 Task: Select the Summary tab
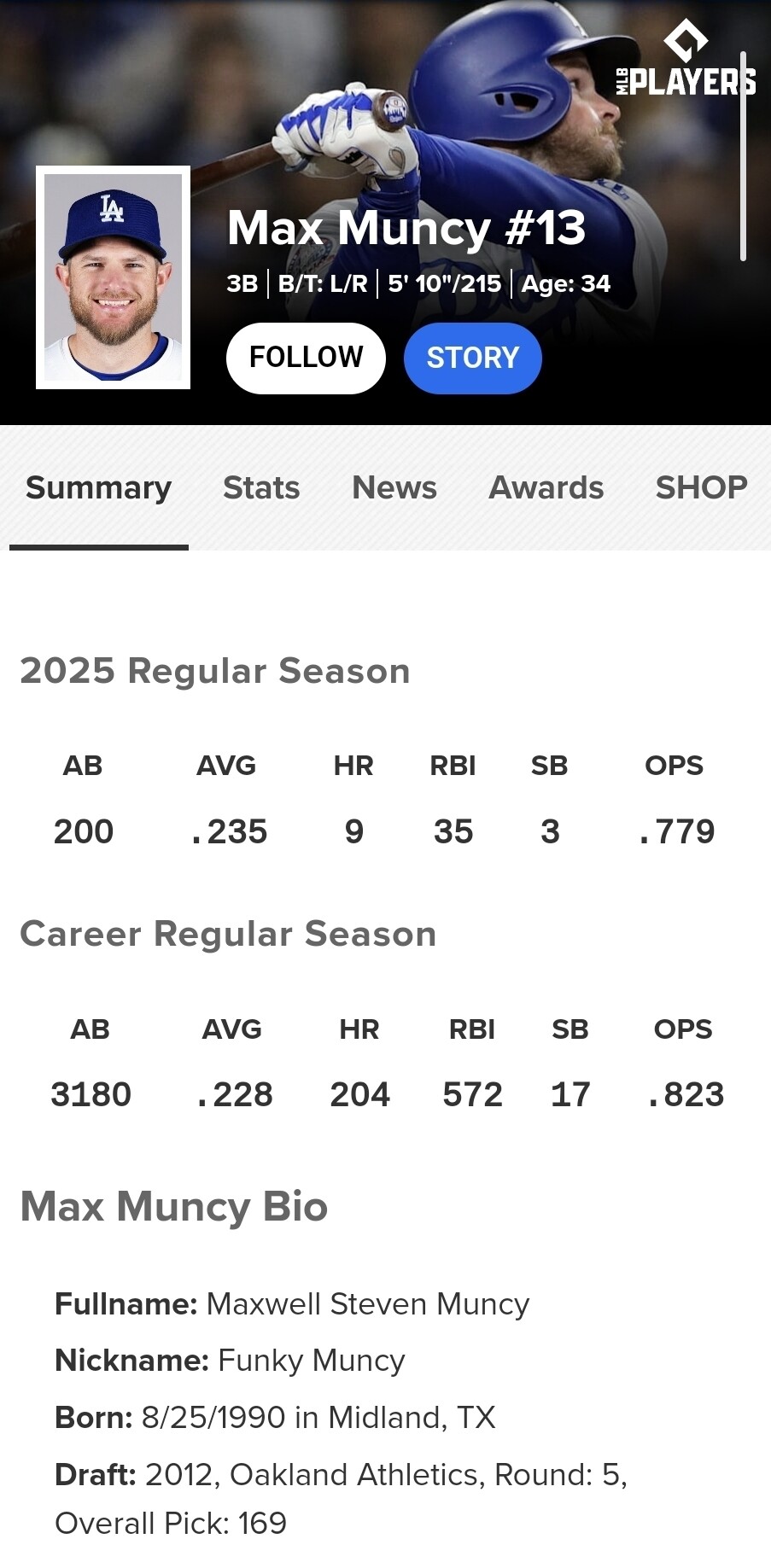99,487
